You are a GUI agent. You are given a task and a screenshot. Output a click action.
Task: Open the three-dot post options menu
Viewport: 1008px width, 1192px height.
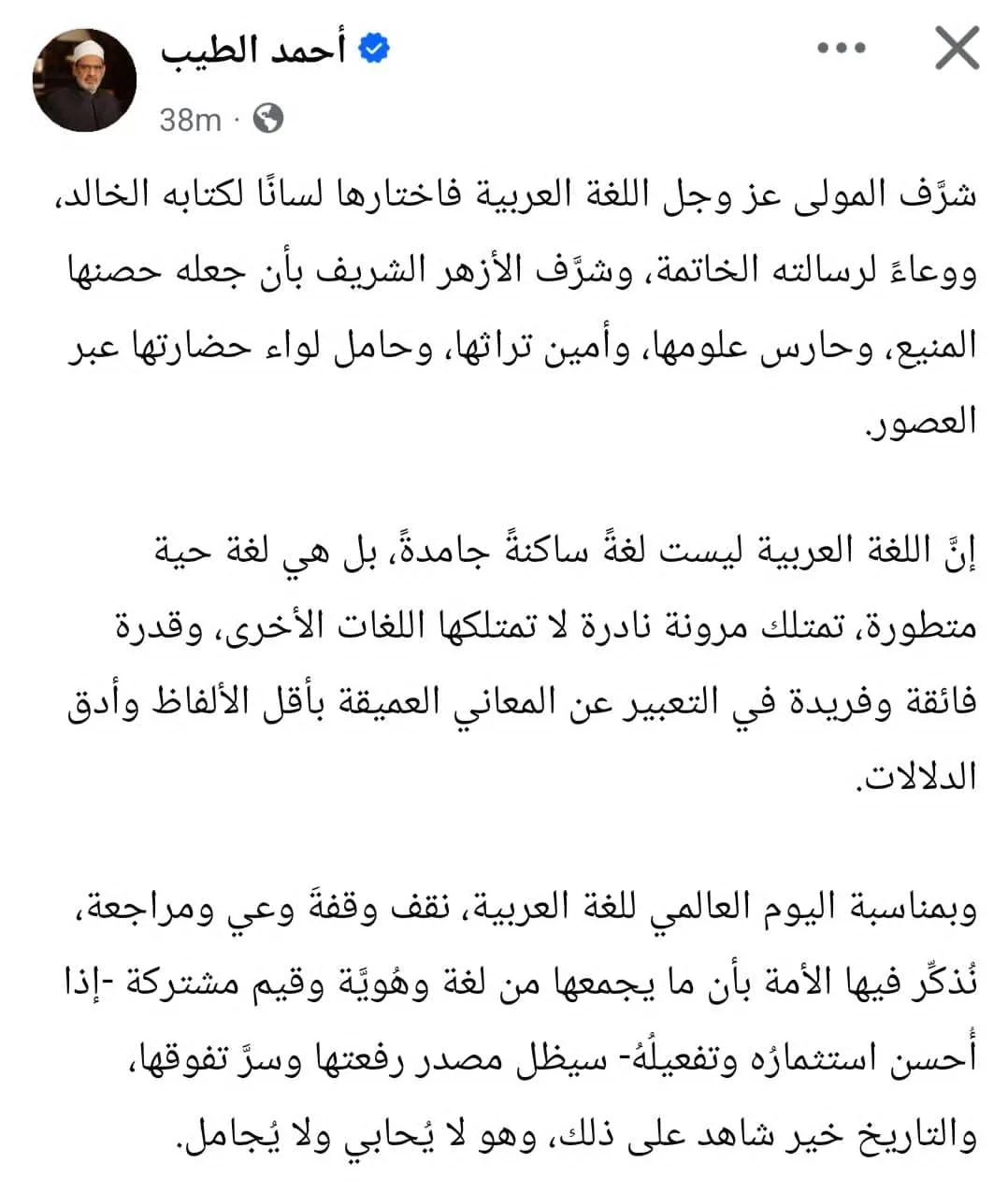tap(841, 49)
